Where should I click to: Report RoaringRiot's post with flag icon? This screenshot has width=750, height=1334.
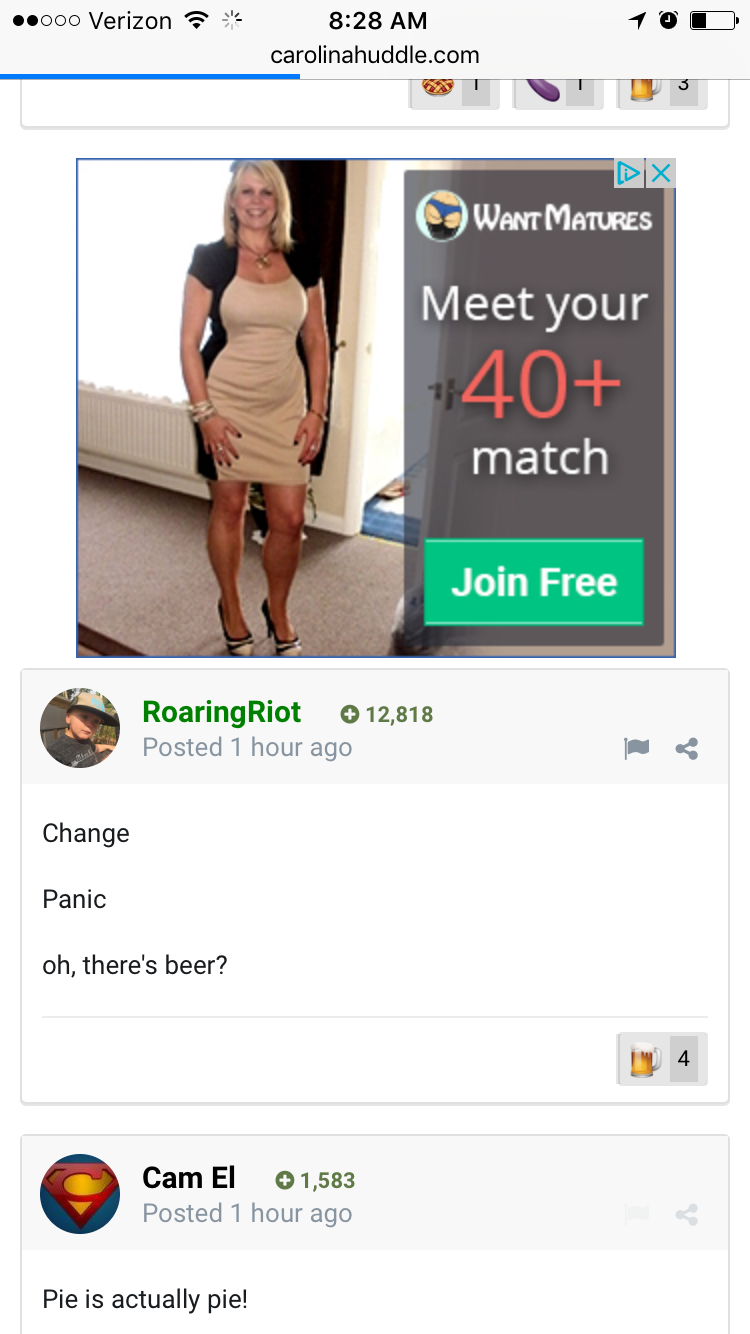point(636,748)
